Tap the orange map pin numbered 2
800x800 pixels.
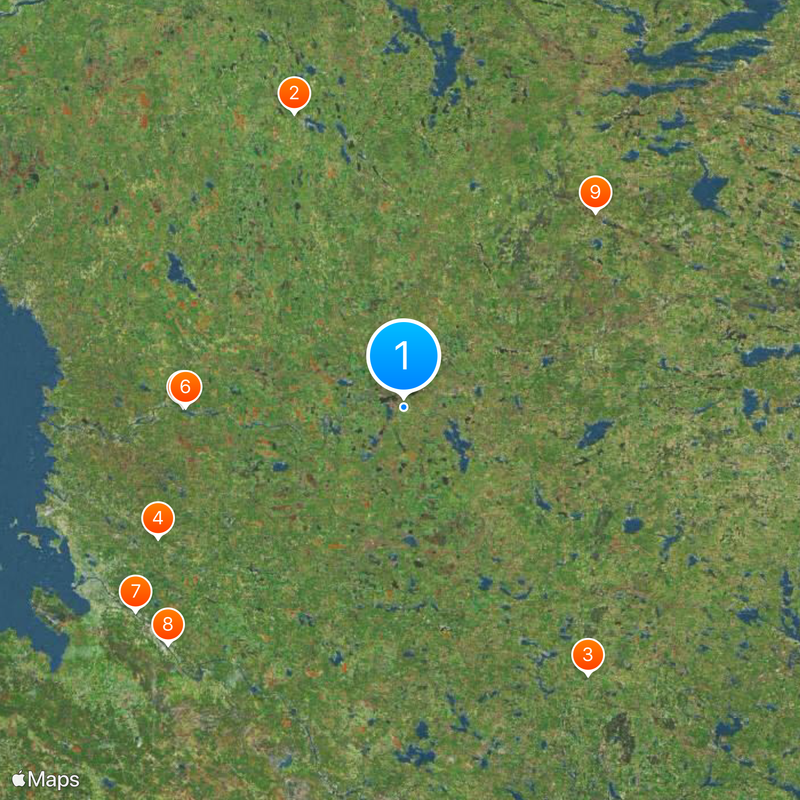click(x=293, y=94)
